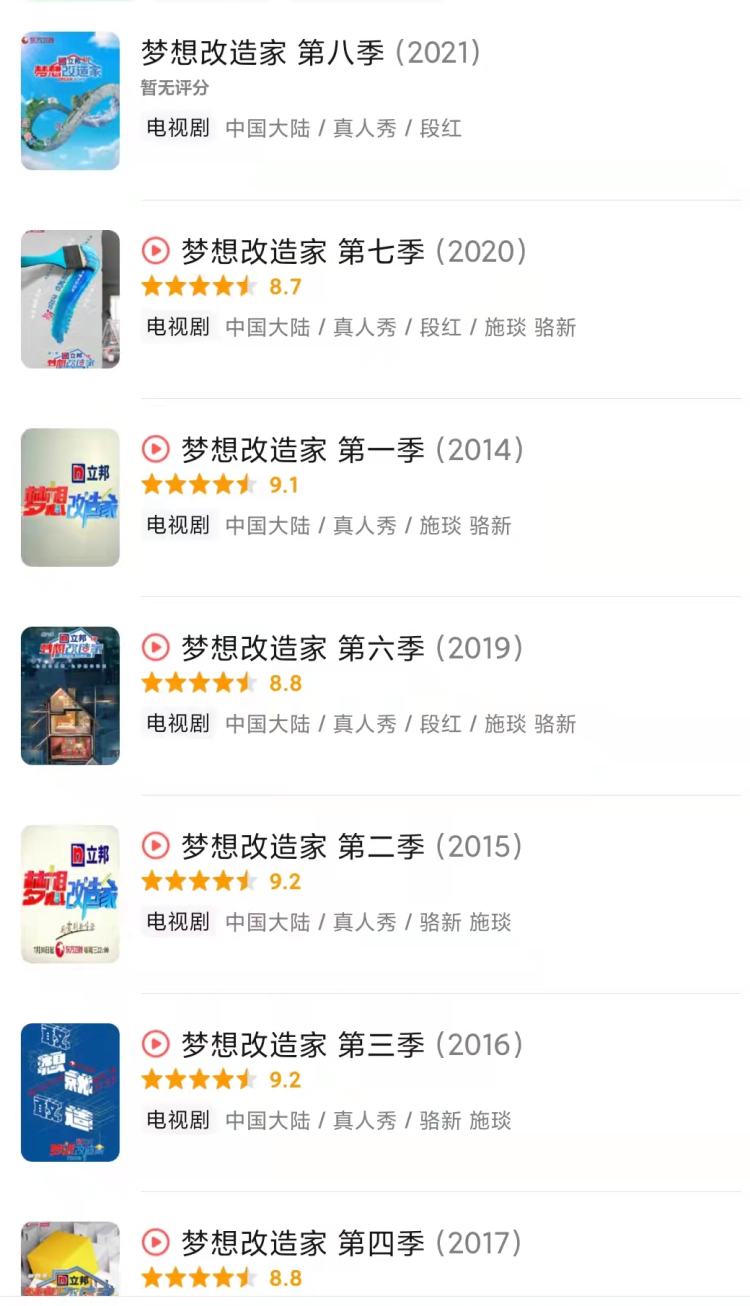Click the play icon for 梦想改造家 第六季
The height and width of the screenshot is (1306, 750).
(158, 648)
